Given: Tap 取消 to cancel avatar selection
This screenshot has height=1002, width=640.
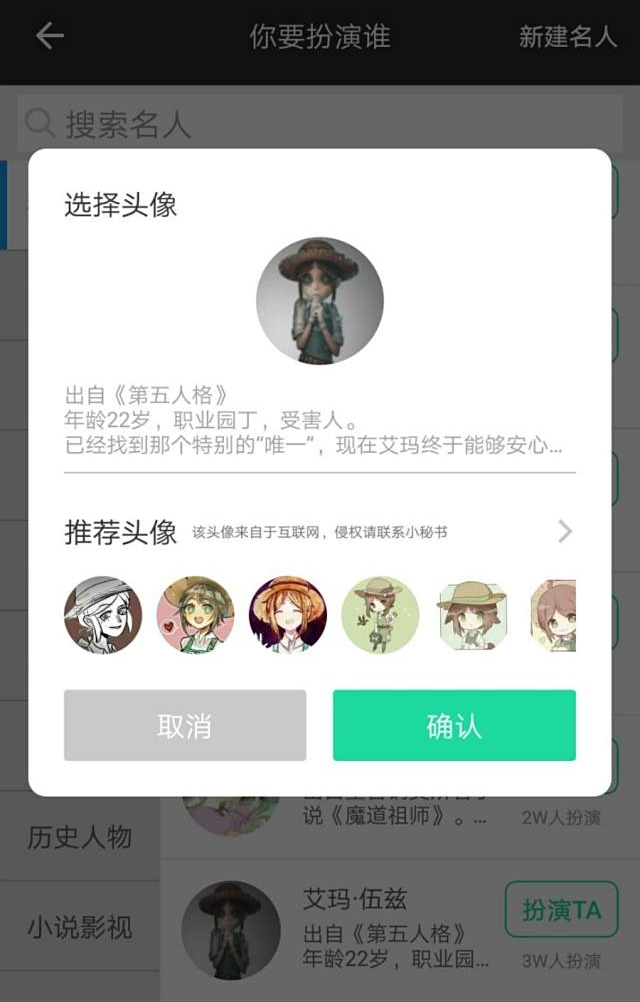Looking at the screenshot, I should [x=185, y=725].
